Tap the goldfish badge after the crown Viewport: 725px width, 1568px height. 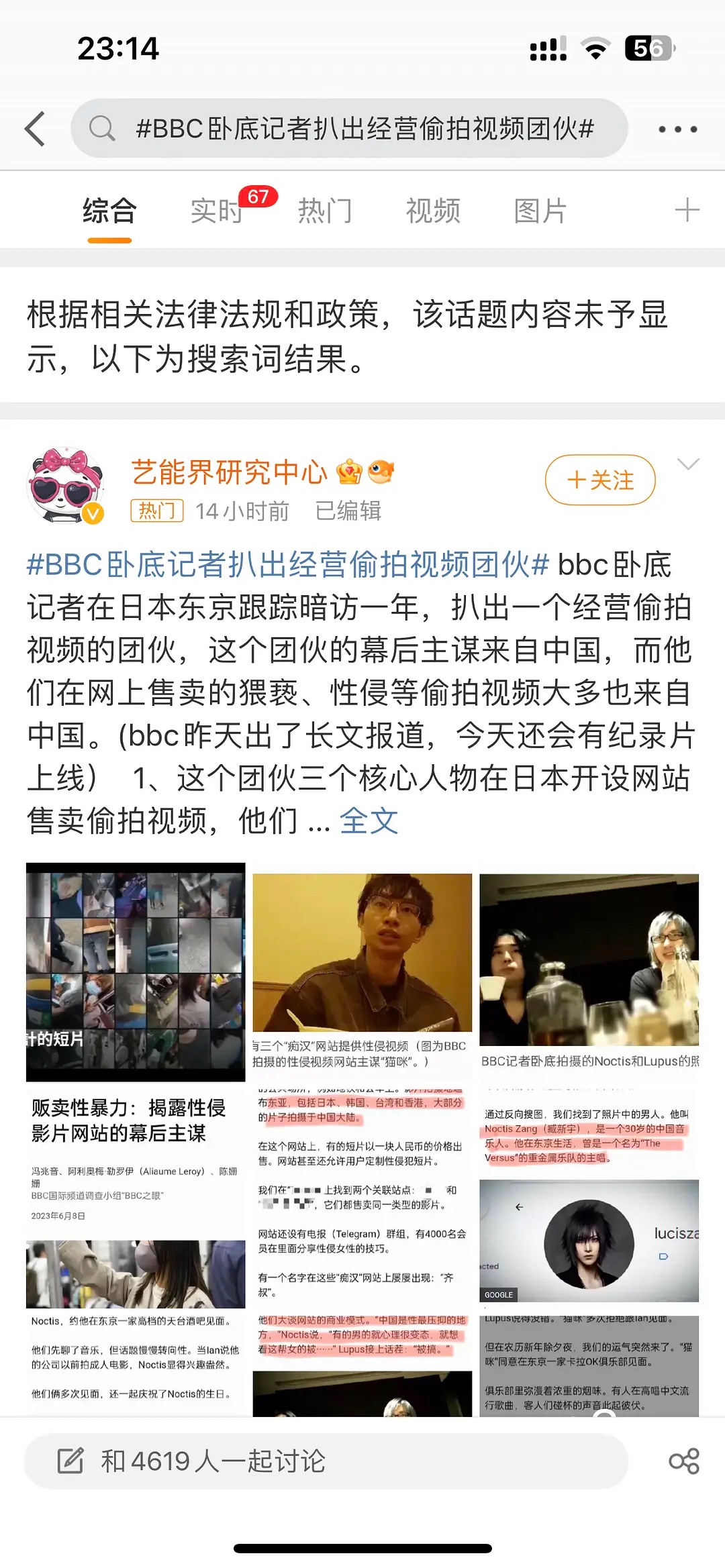(383, 471)
